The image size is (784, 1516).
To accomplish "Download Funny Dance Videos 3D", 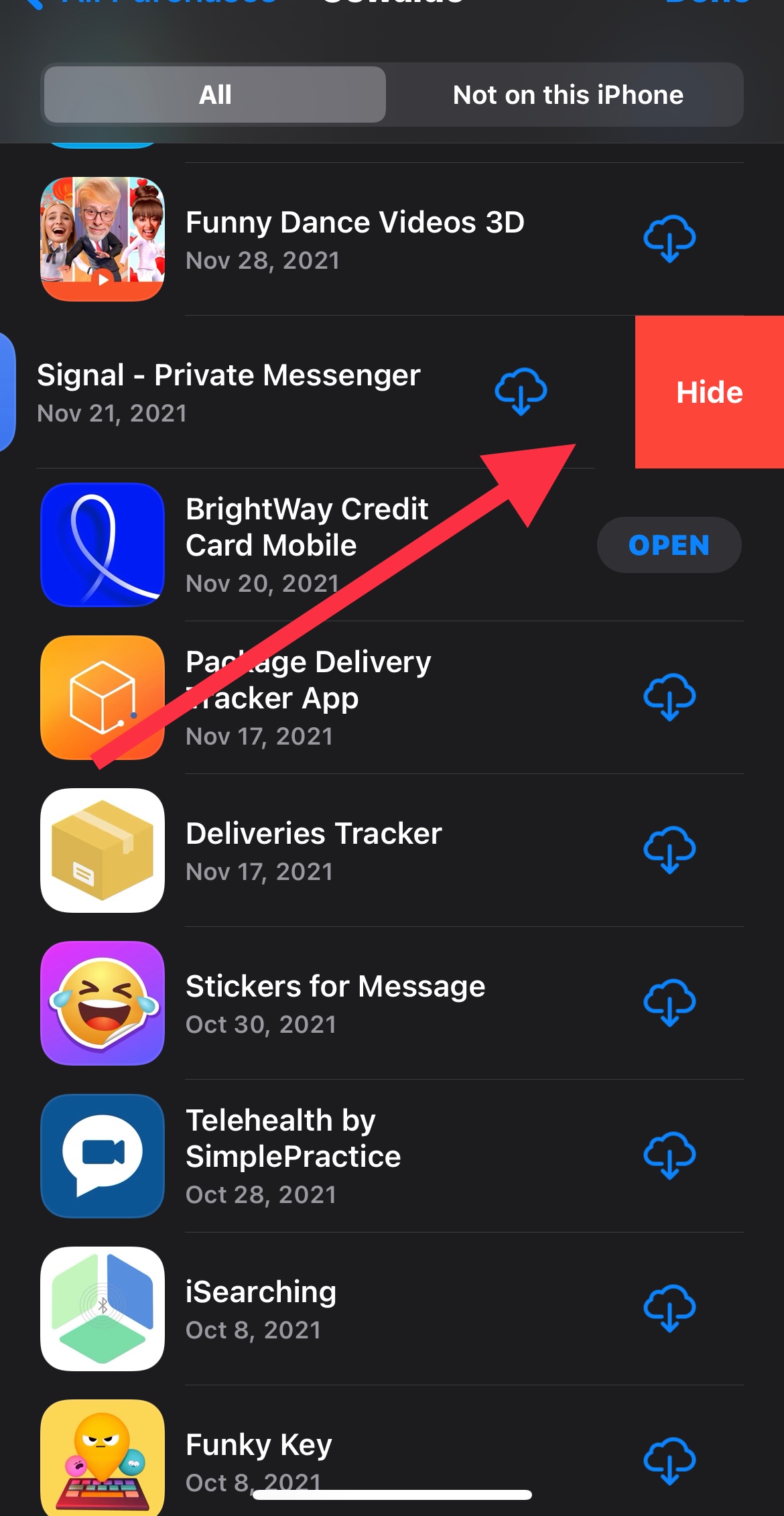I will click(669, 239).
